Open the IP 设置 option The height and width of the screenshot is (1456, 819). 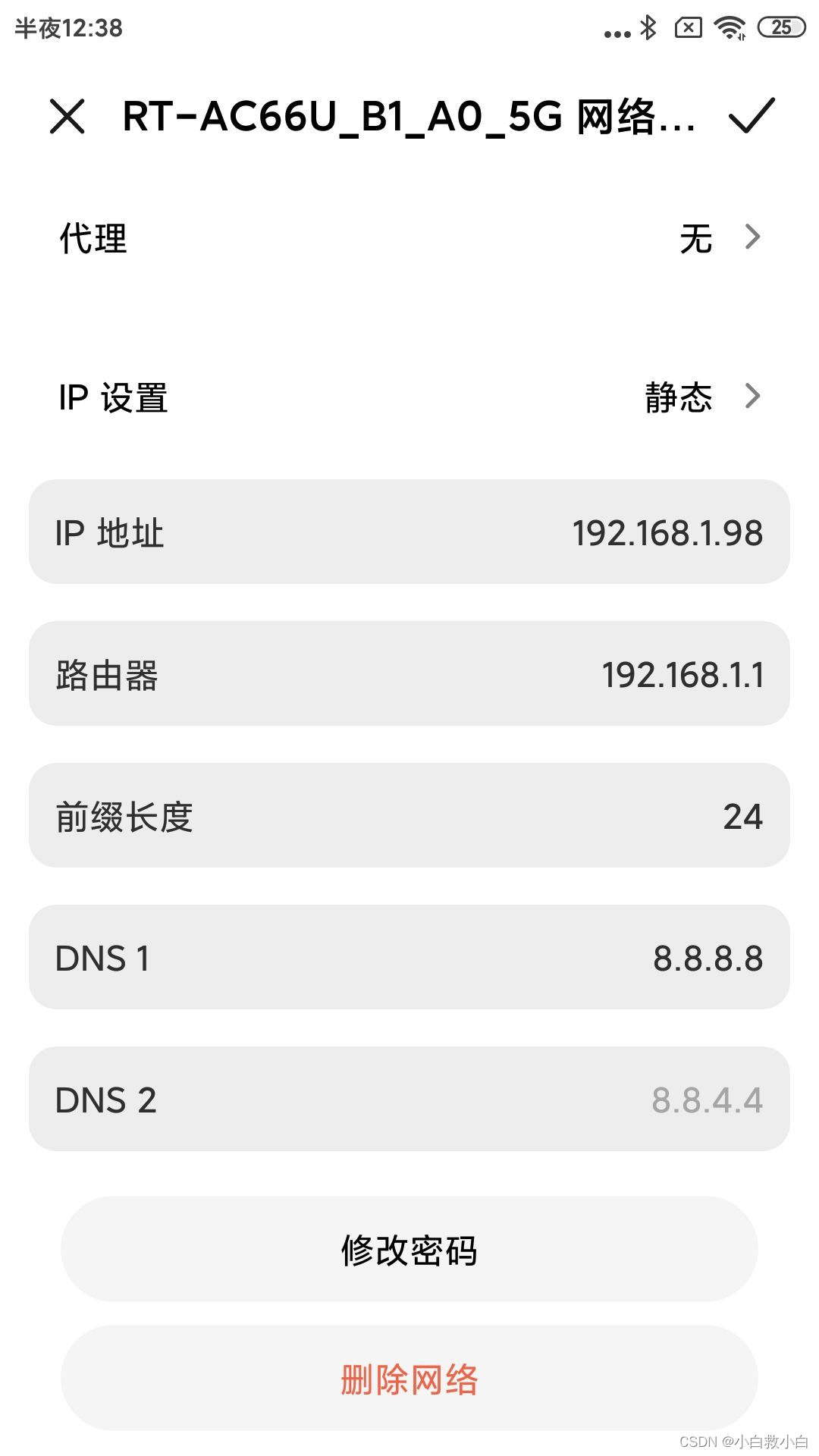point(409,397)
